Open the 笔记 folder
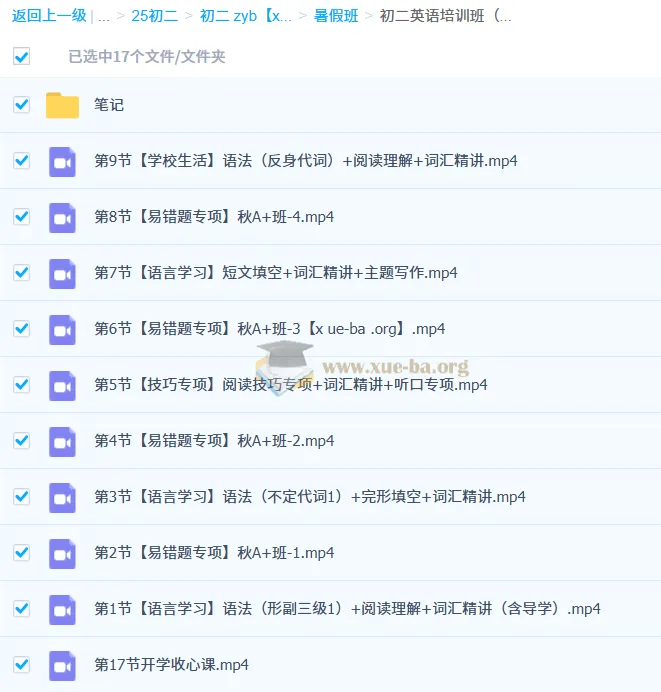Image resolution: width=661 pixels, height=692 pixels. click(x=109, y=104)
